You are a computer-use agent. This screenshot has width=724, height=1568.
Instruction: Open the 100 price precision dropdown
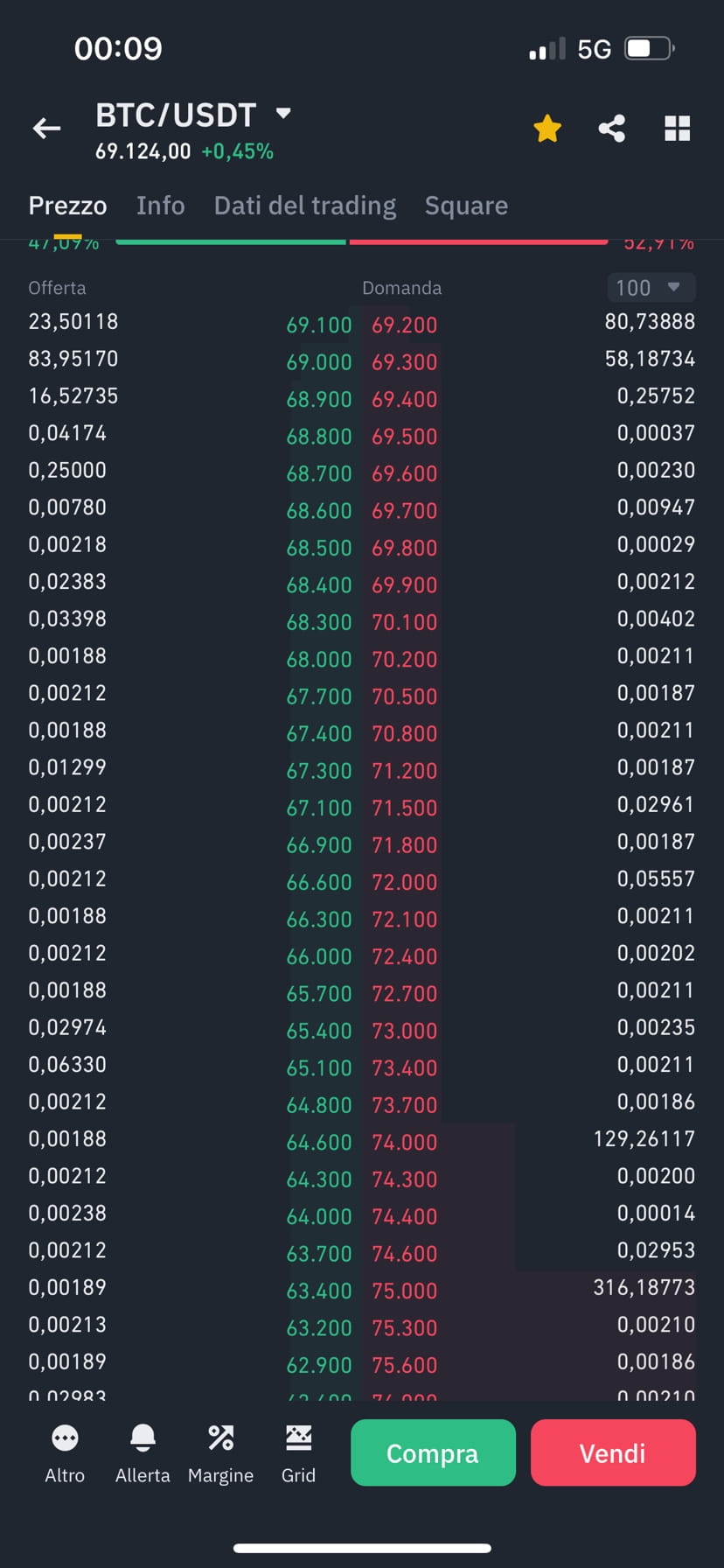click(x=651, y=287)
